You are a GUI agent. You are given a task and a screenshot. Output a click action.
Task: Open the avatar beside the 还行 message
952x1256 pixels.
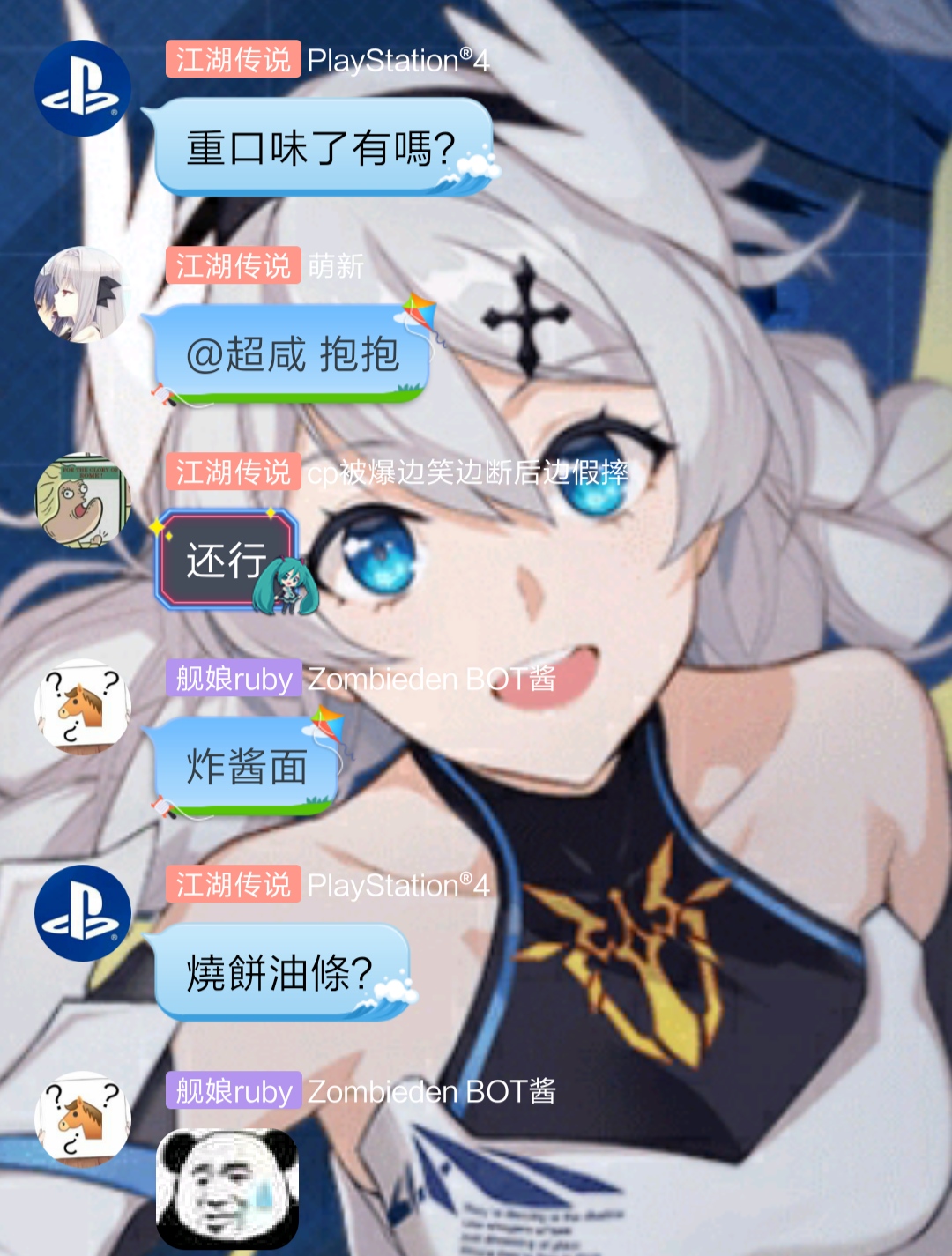83,501
